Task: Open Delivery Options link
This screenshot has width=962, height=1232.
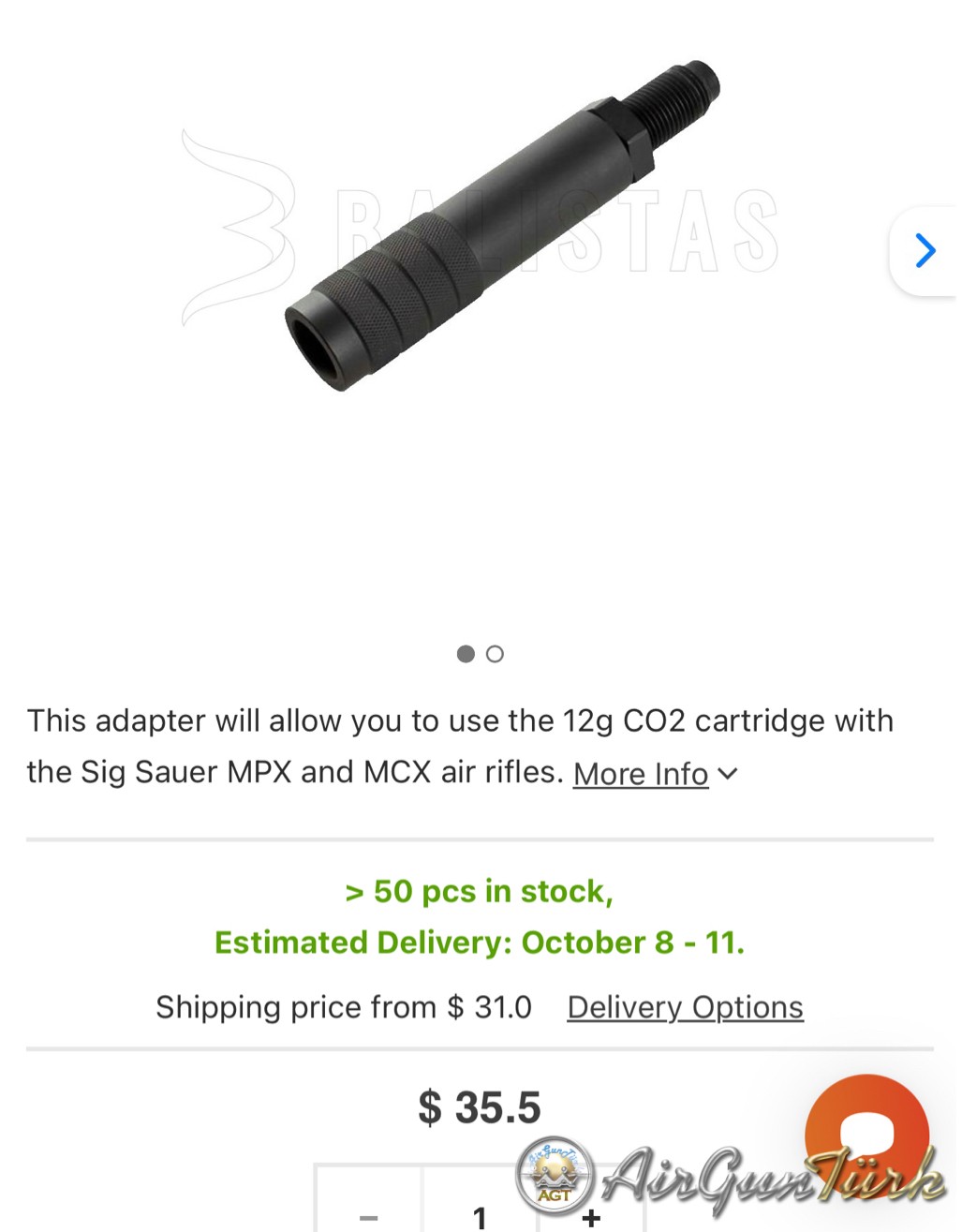Action: click(x=685, y=1007)
